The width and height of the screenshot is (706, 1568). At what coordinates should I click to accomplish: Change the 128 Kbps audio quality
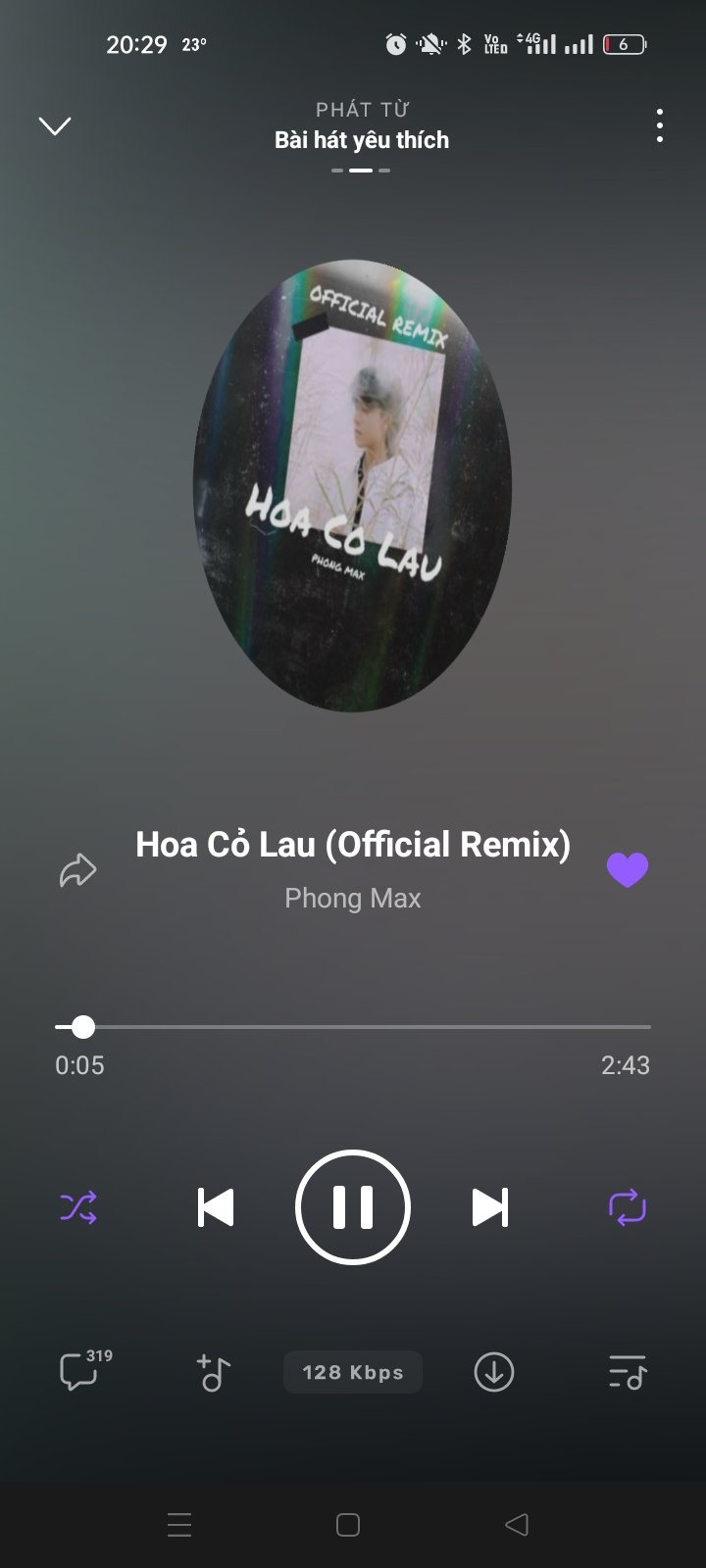point(353,1372)
